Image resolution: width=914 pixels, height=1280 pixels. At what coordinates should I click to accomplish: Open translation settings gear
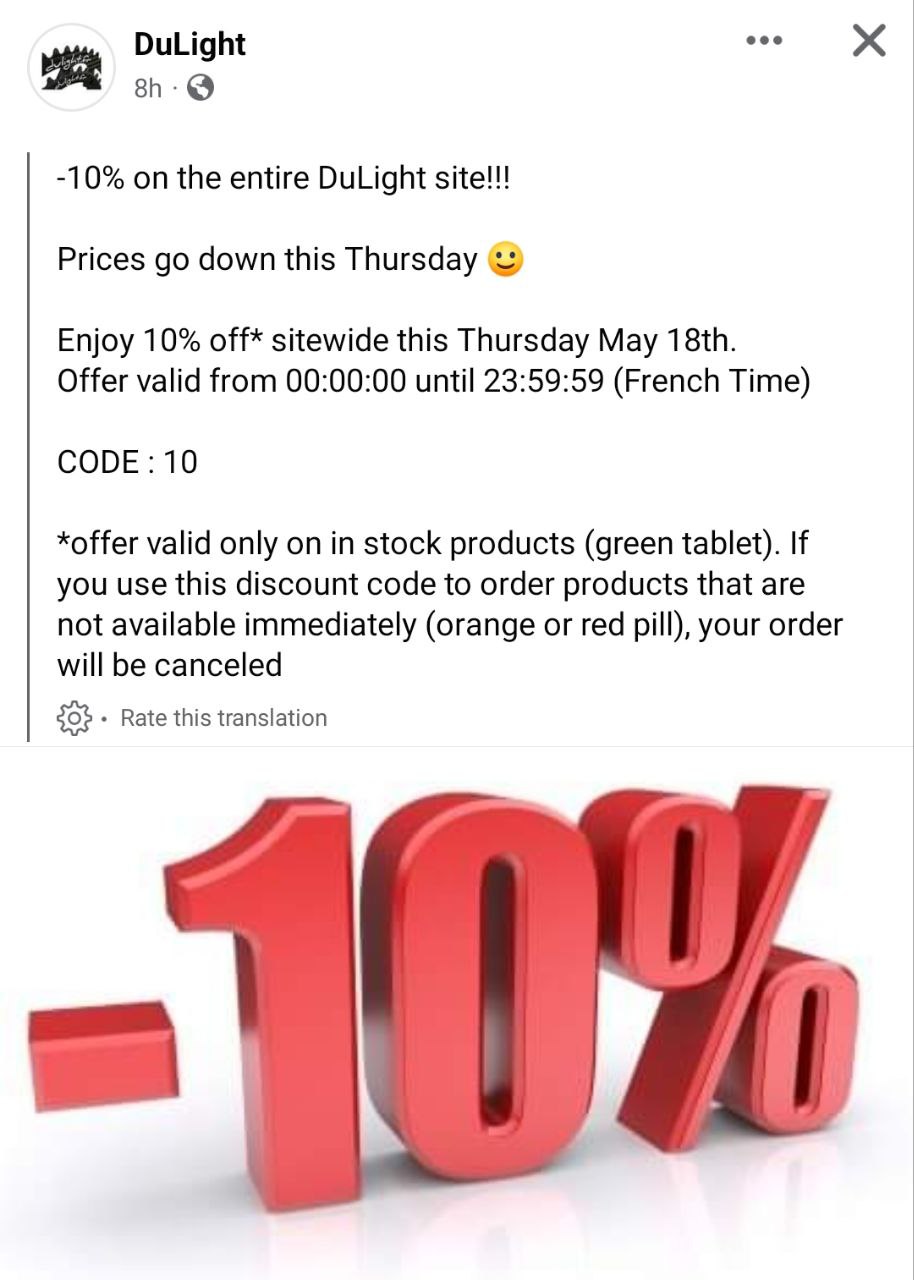point(75,718)
